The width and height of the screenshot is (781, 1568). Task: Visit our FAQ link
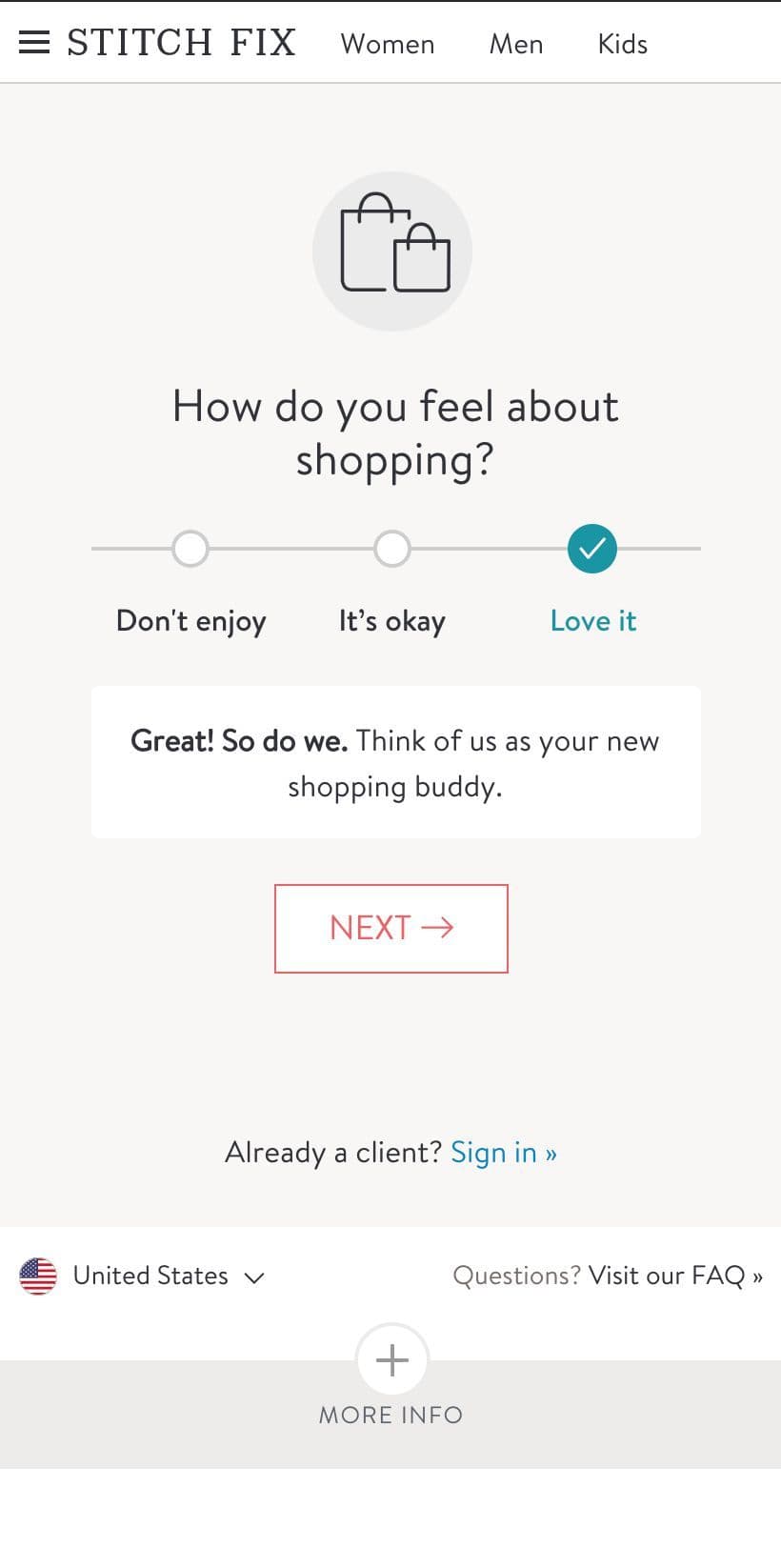(675, 1276)
